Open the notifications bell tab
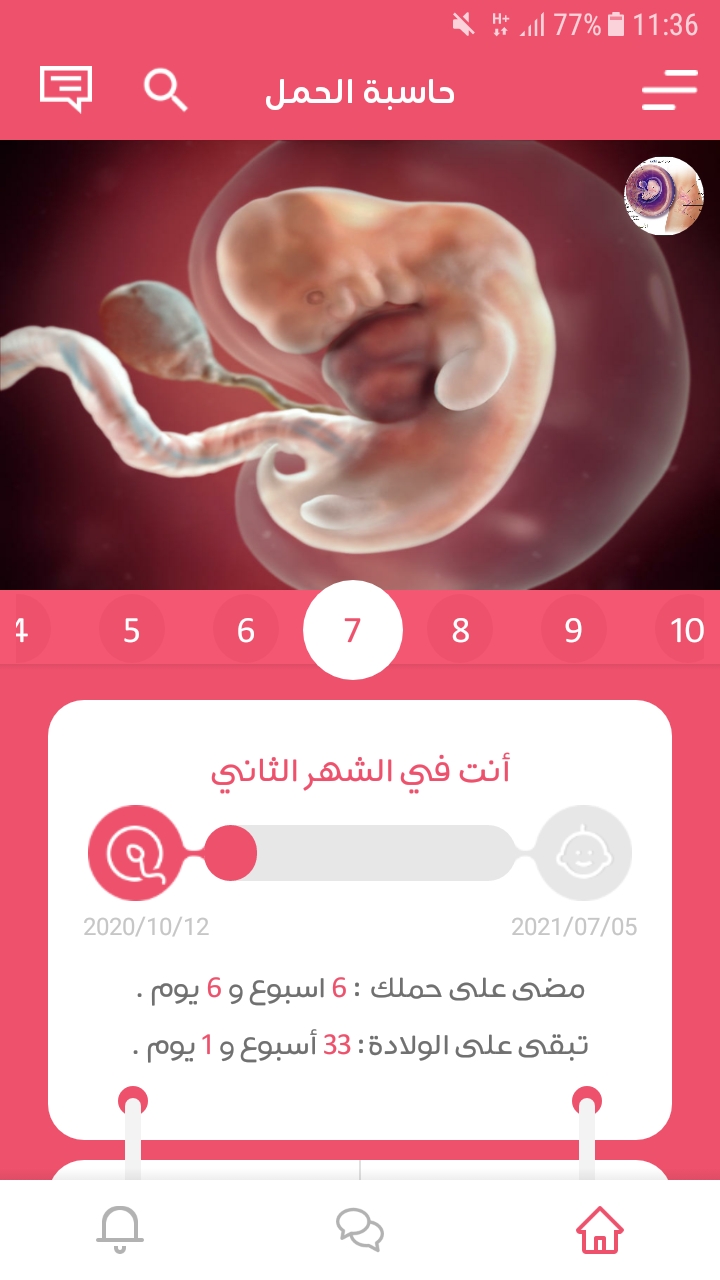 click(x=120, y=1229)
